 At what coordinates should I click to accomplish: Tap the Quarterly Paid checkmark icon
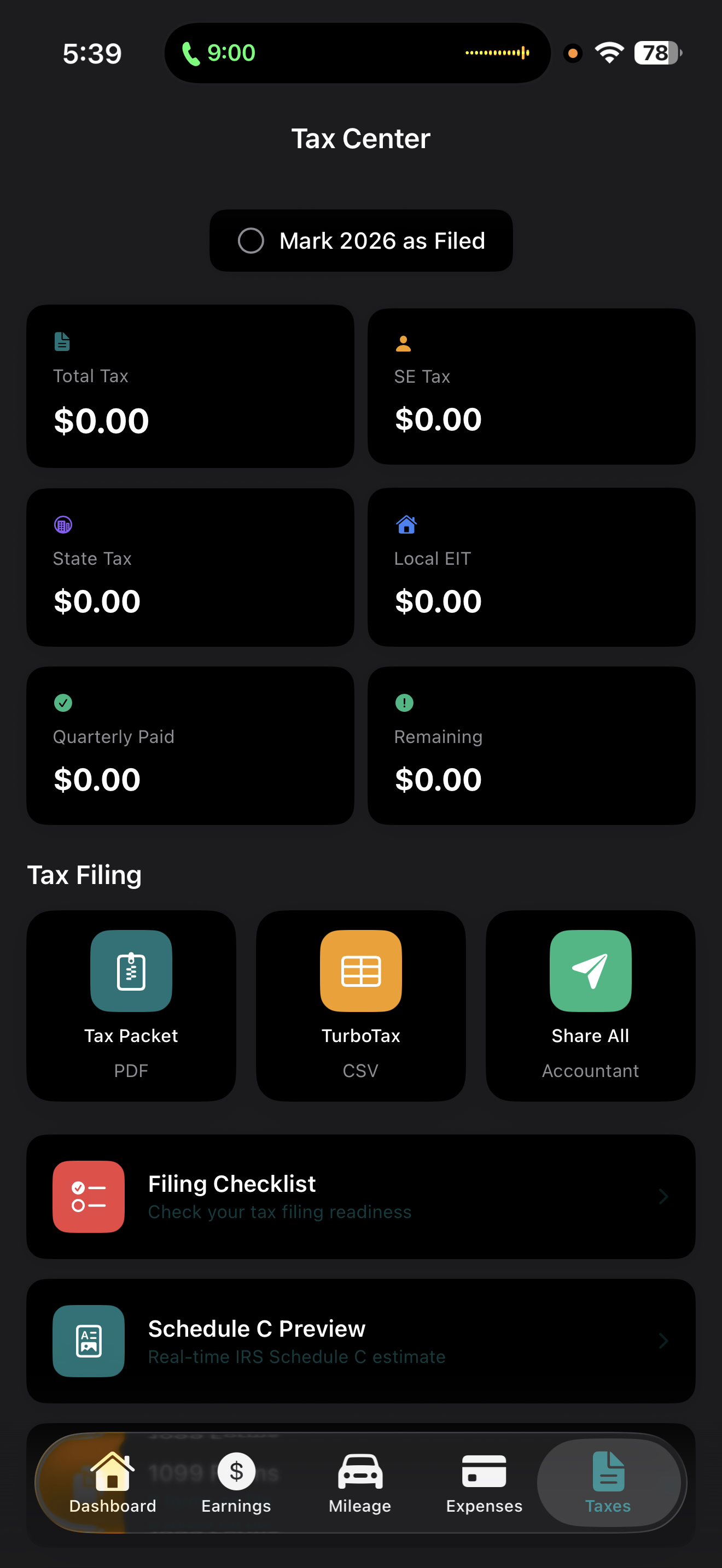click(x=63, y=703)
